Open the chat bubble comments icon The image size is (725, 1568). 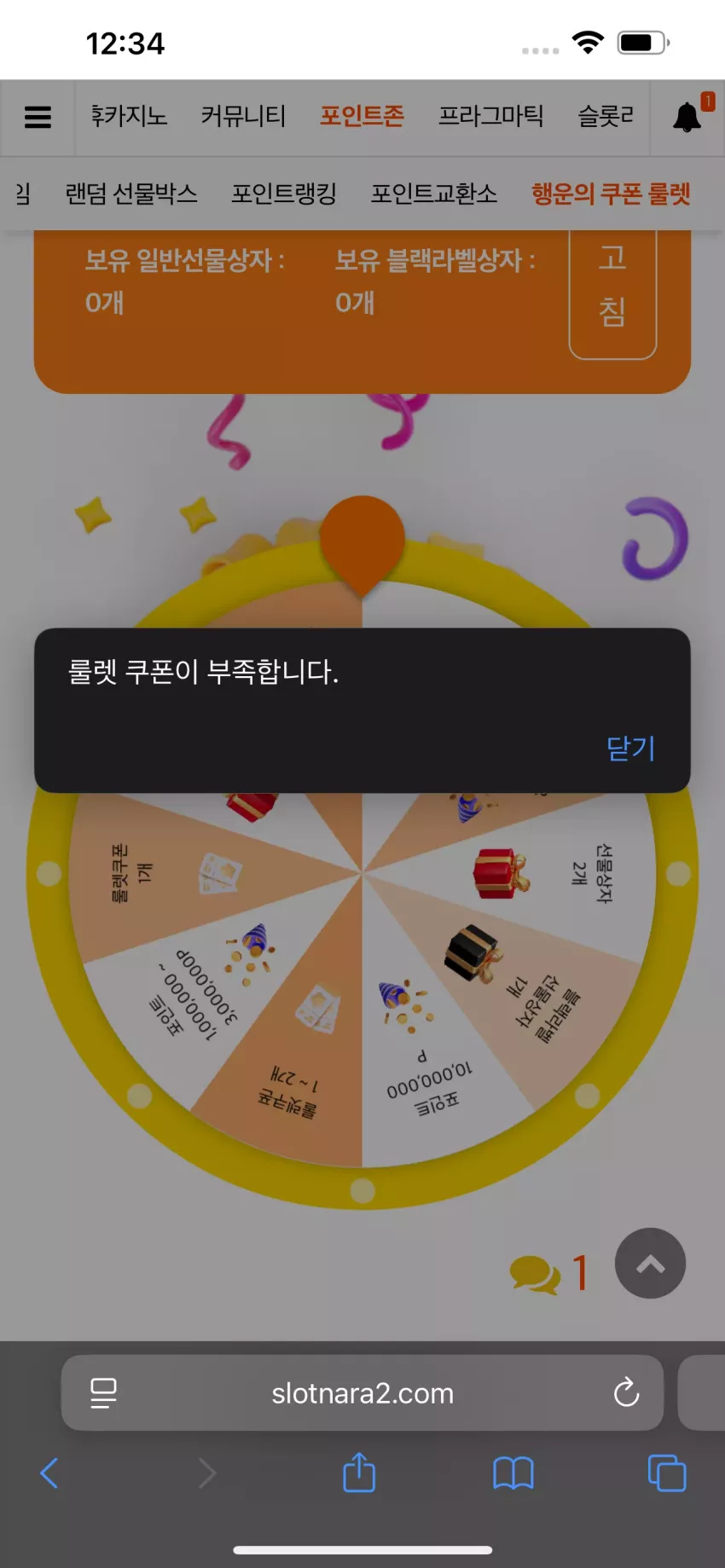535,1274
